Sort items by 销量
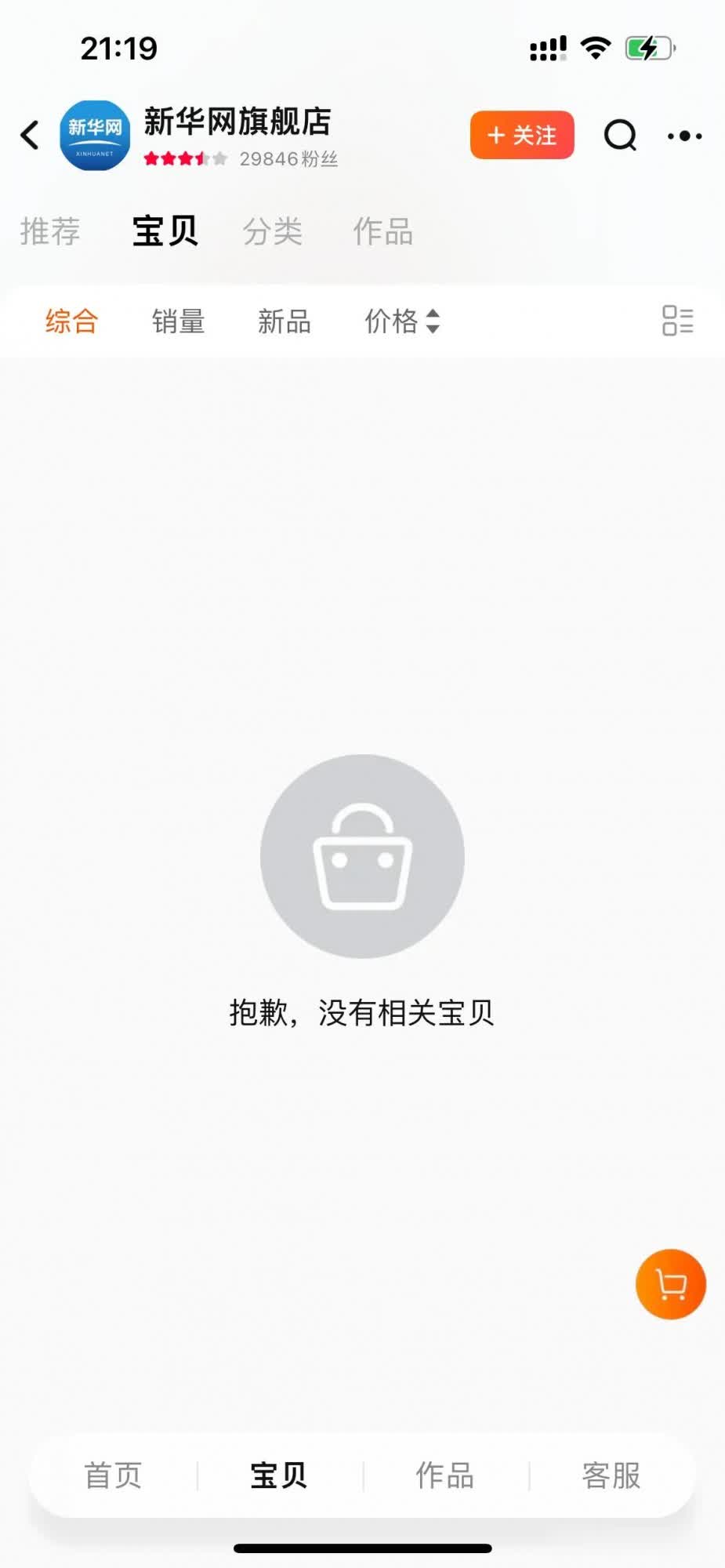Viewport: 725px width, 1568px height. coord(179,321)
